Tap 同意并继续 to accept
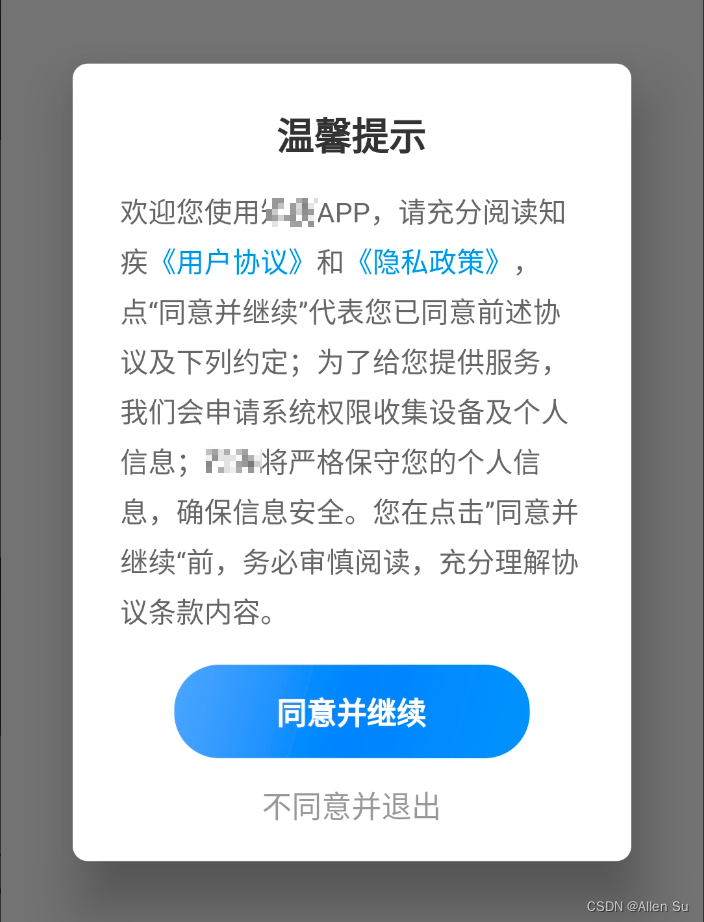704x922 pixels. pos(351,712)
